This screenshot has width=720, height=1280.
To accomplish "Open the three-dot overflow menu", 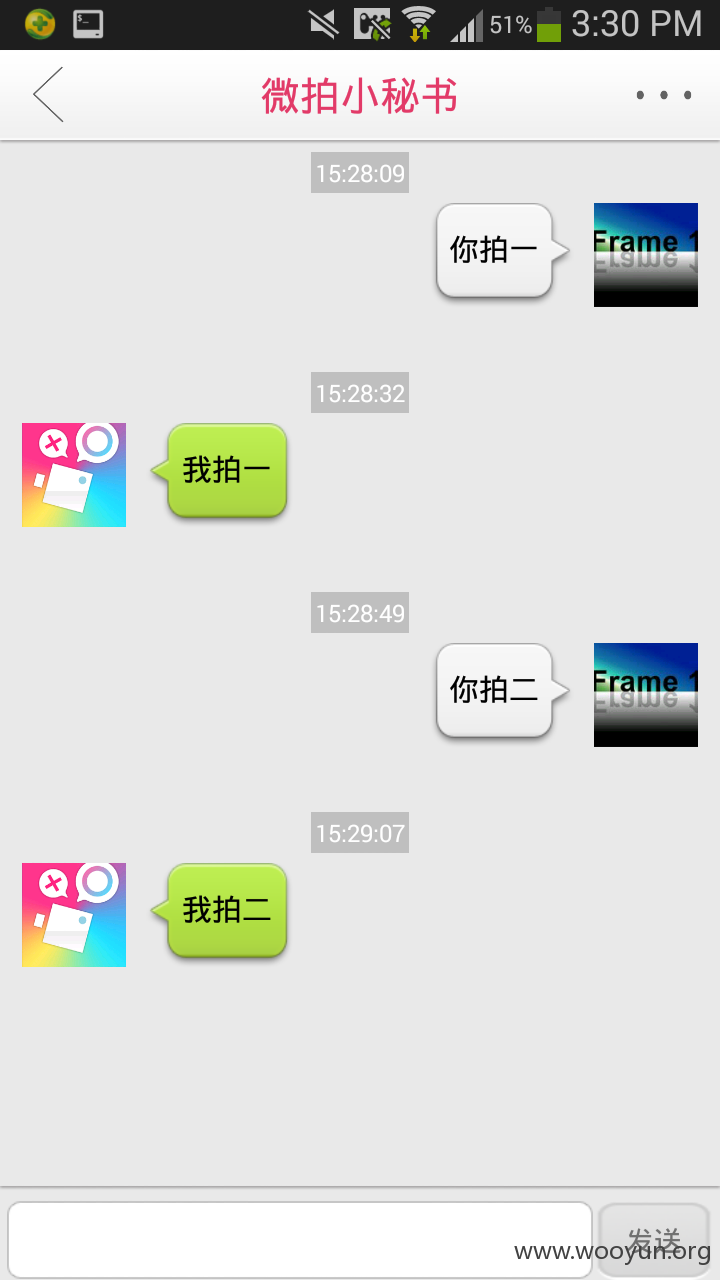I will [x=665, y=96].
